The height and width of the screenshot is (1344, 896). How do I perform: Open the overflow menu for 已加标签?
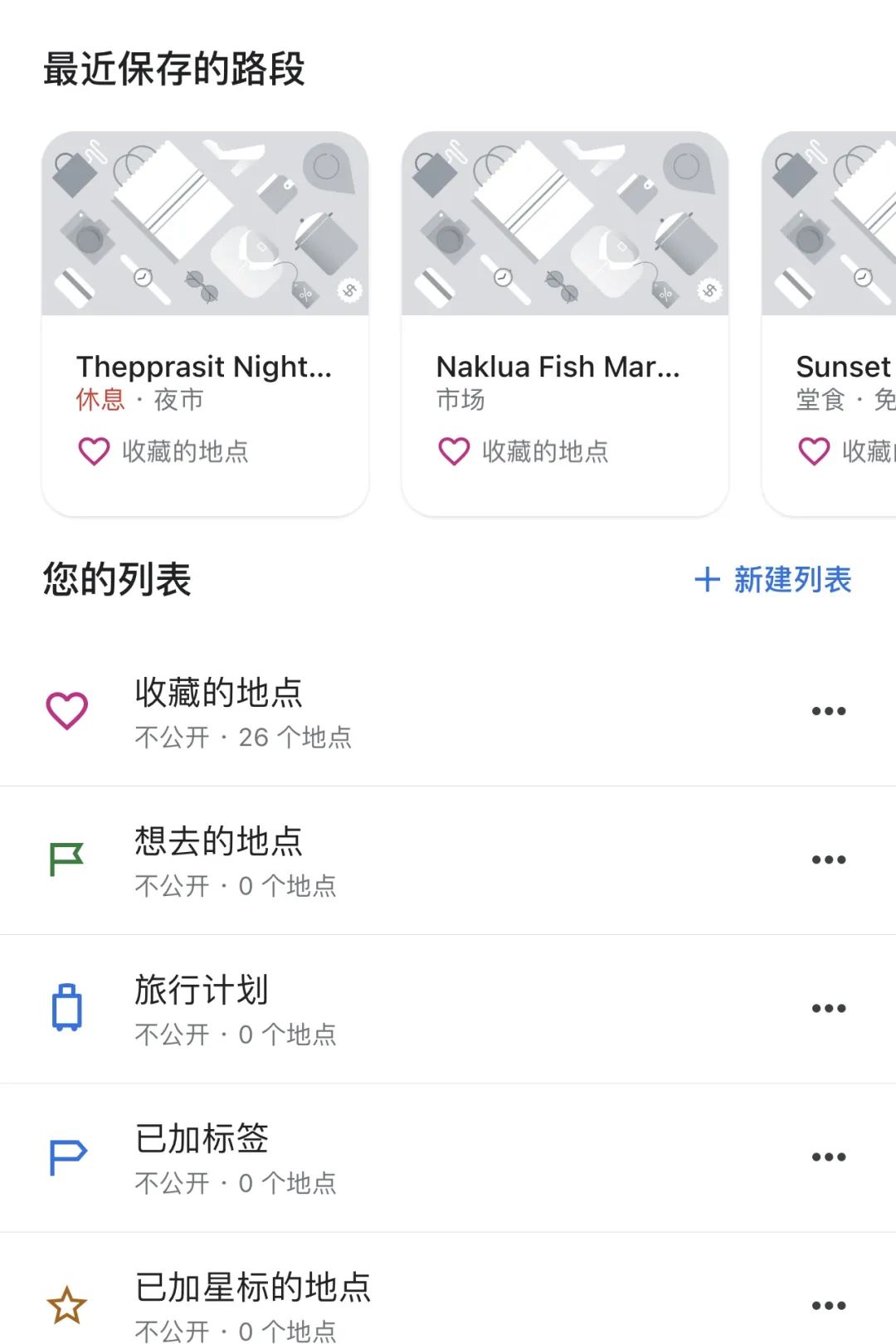[827, 1155]
